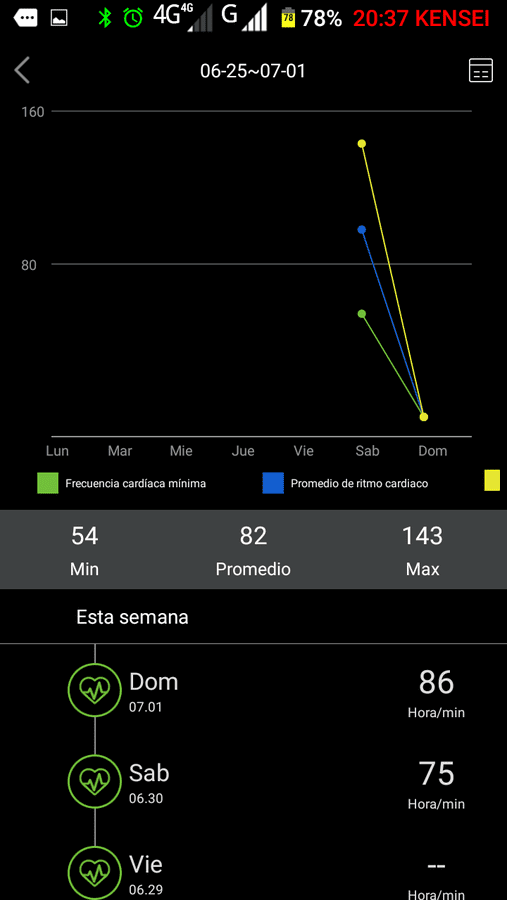Go back using the top-left arrow
Screen dimensions: 507x900
pos(22,71)
